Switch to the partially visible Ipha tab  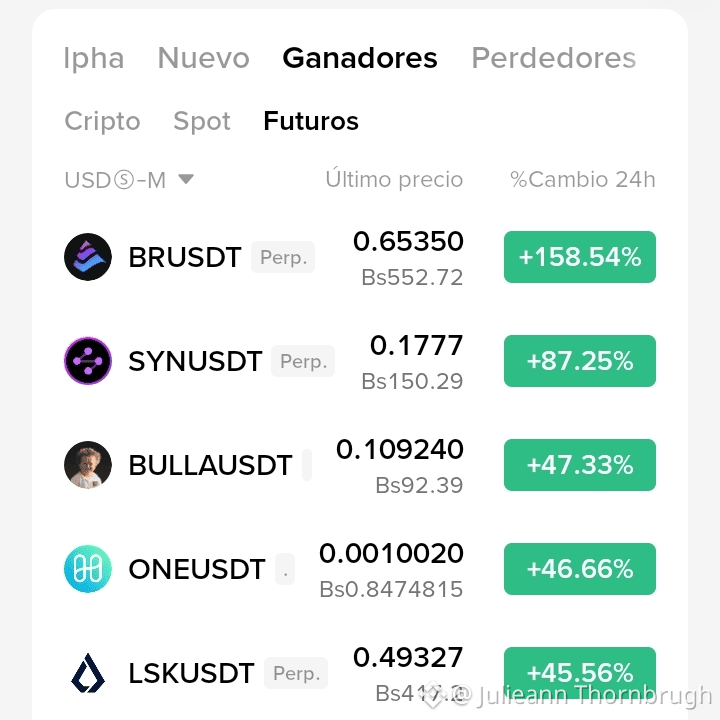pyautogui.click(x=94, y=59)
